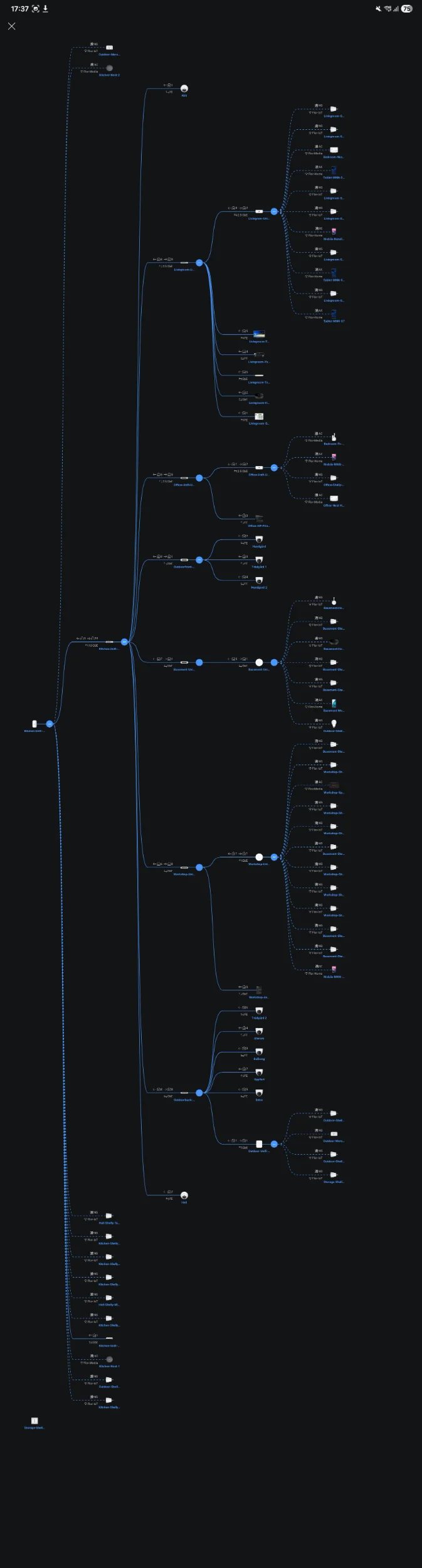Collapse the Outdoorback switch branch
The width and height of the screenshot is (422, 1568).
click(199, 1093)
